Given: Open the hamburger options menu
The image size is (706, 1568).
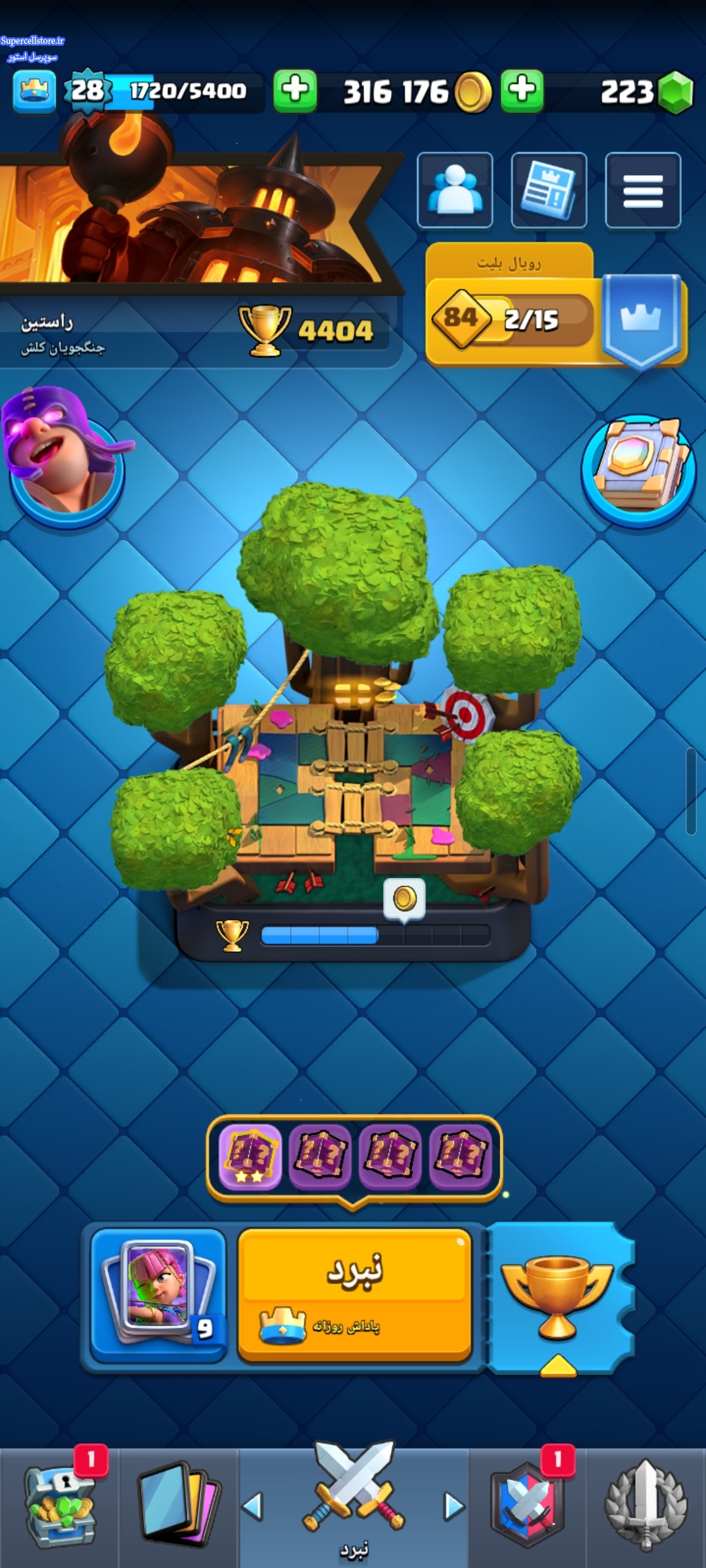Looking at the screenshot, I should tap(643, 190).
